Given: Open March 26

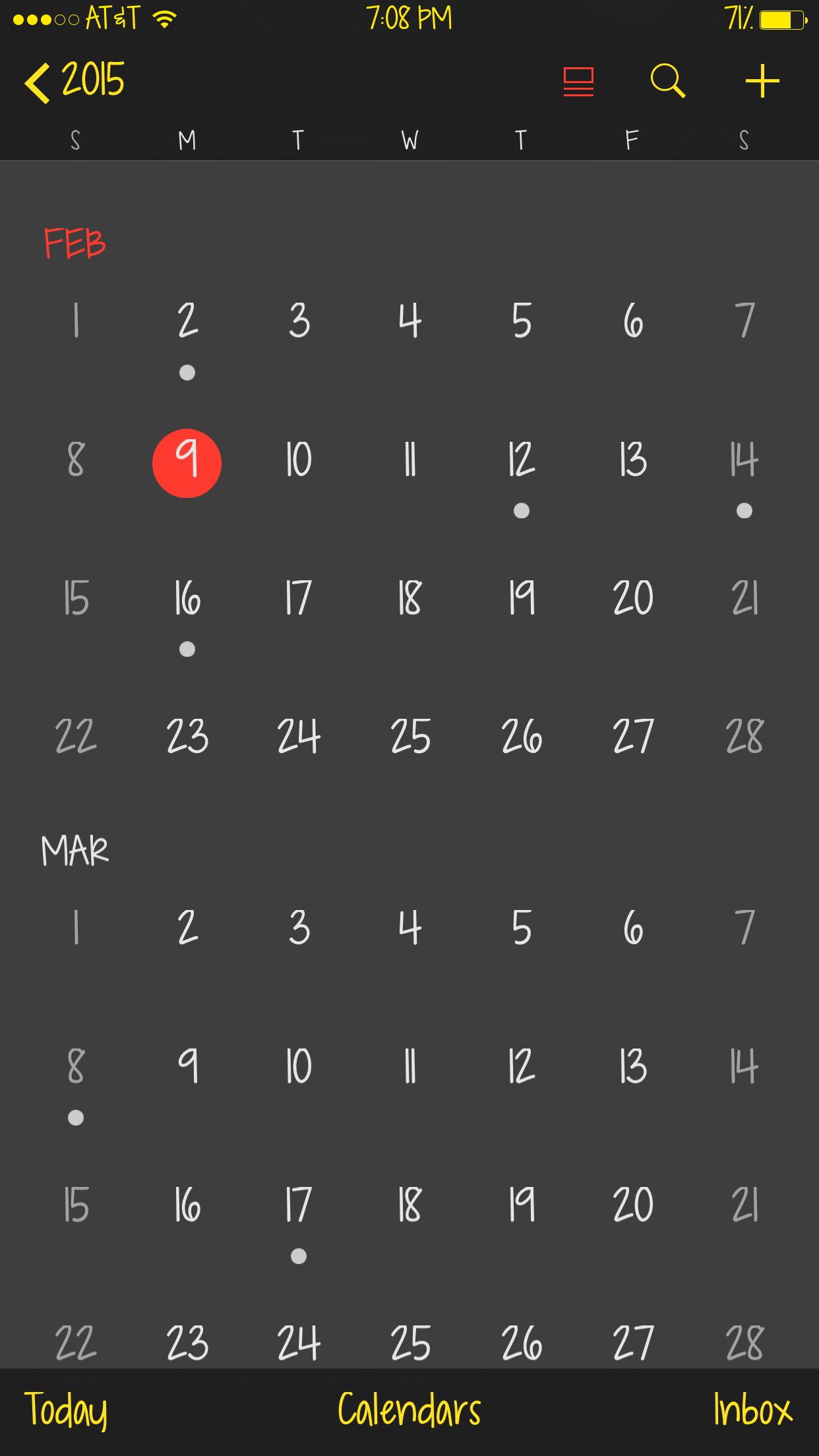Looking at the screenshot, I should [521, 1344].
